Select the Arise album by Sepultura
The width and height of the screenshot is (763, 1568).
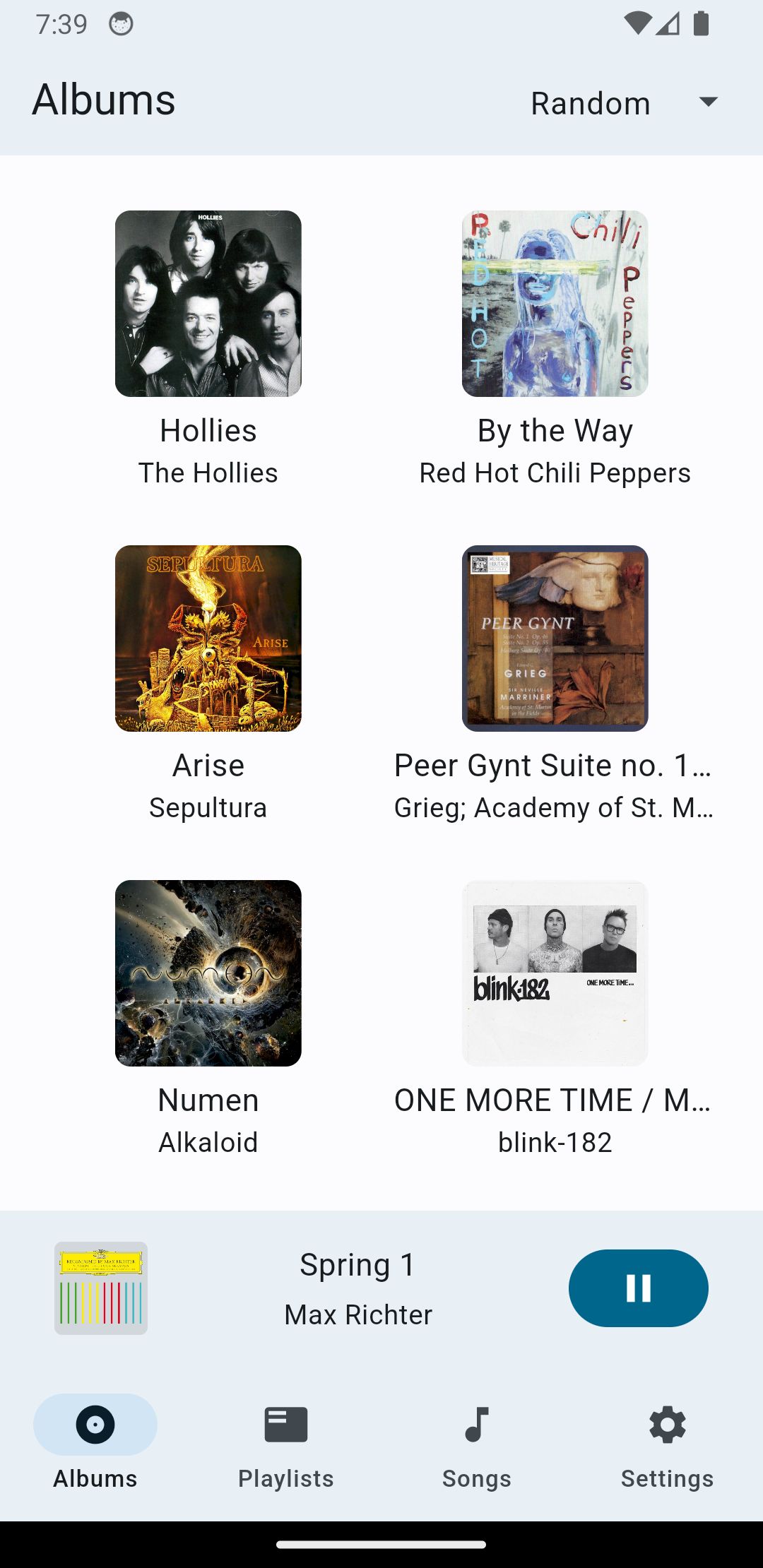pyautogui.click(x=208, y=639)
